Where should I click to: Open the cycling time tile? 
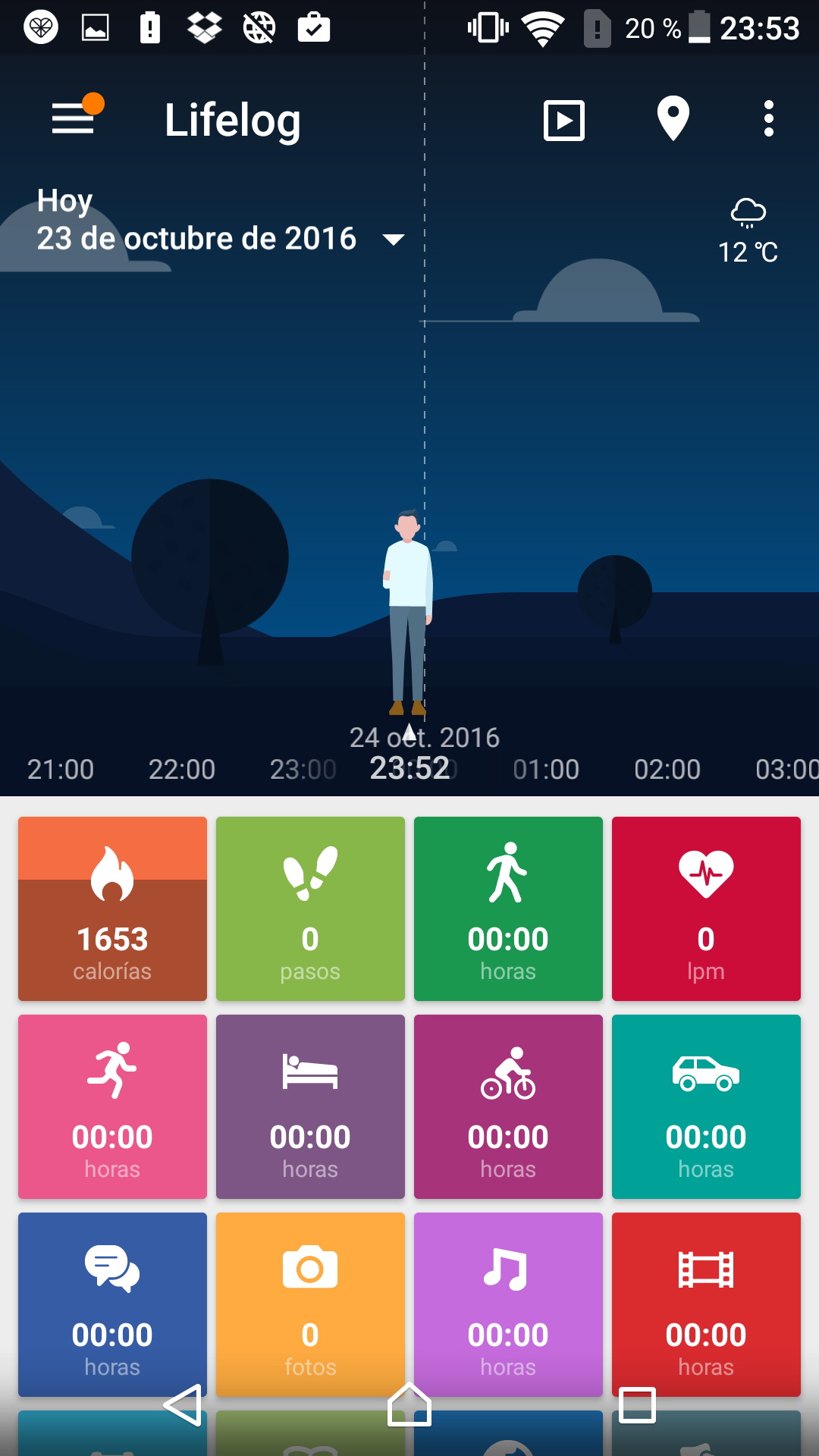[x=508, y=1106]
